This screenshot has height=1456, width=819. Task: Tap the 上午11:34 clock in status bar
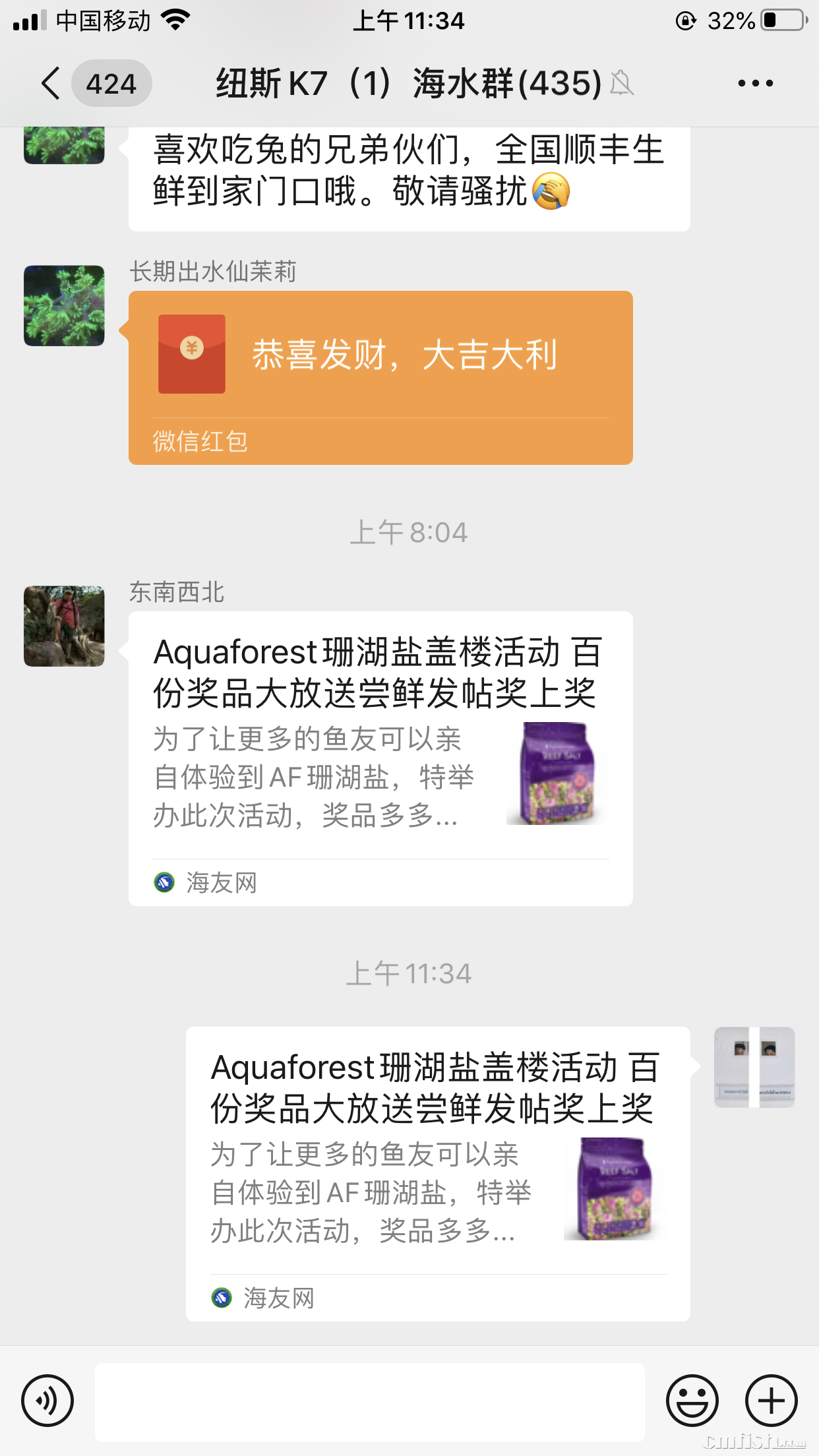coord(409,20)
